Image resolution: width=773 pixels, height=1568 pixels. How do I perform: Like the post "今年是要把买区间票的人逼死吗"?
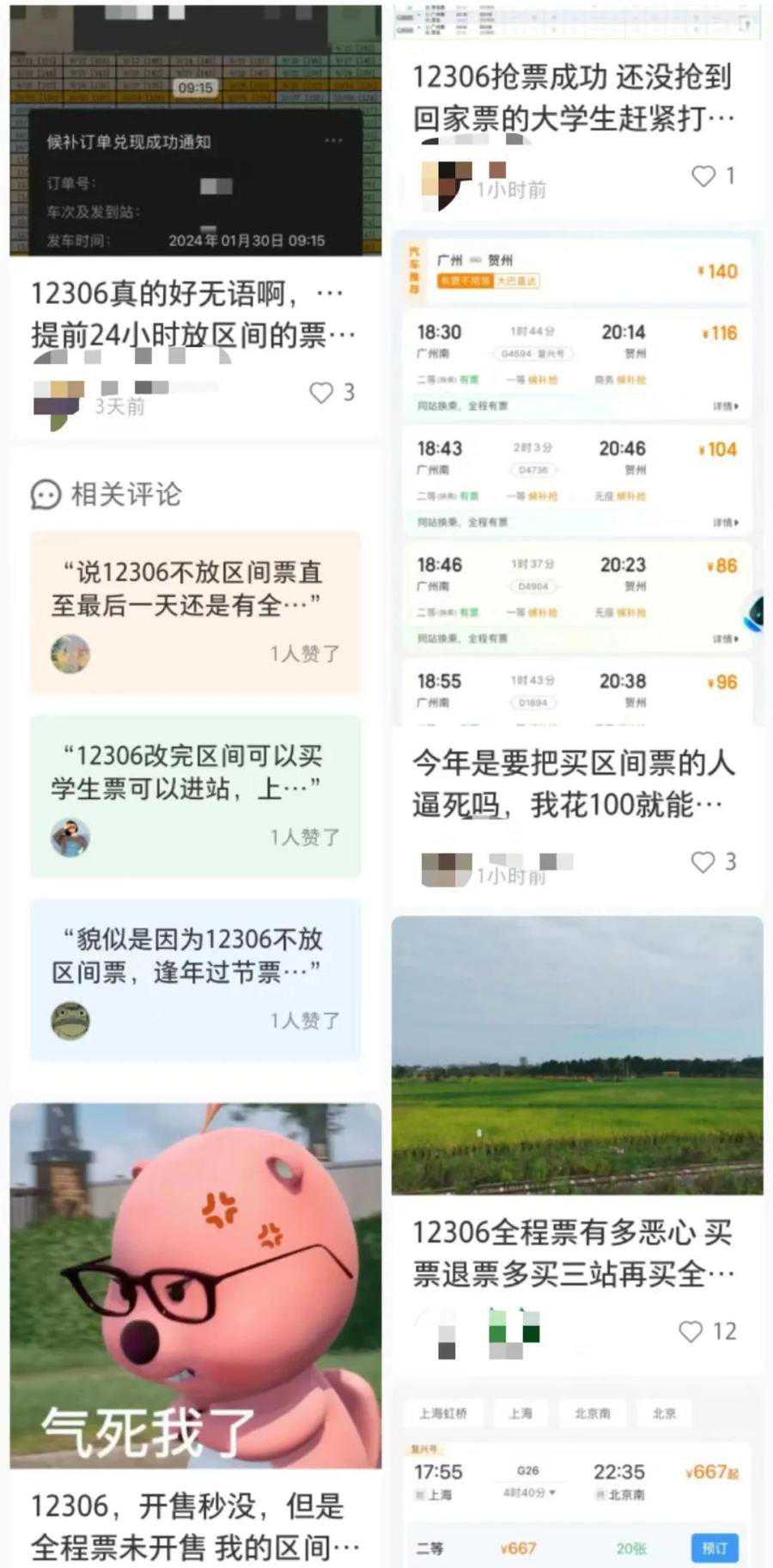click(x=703, y=862)
